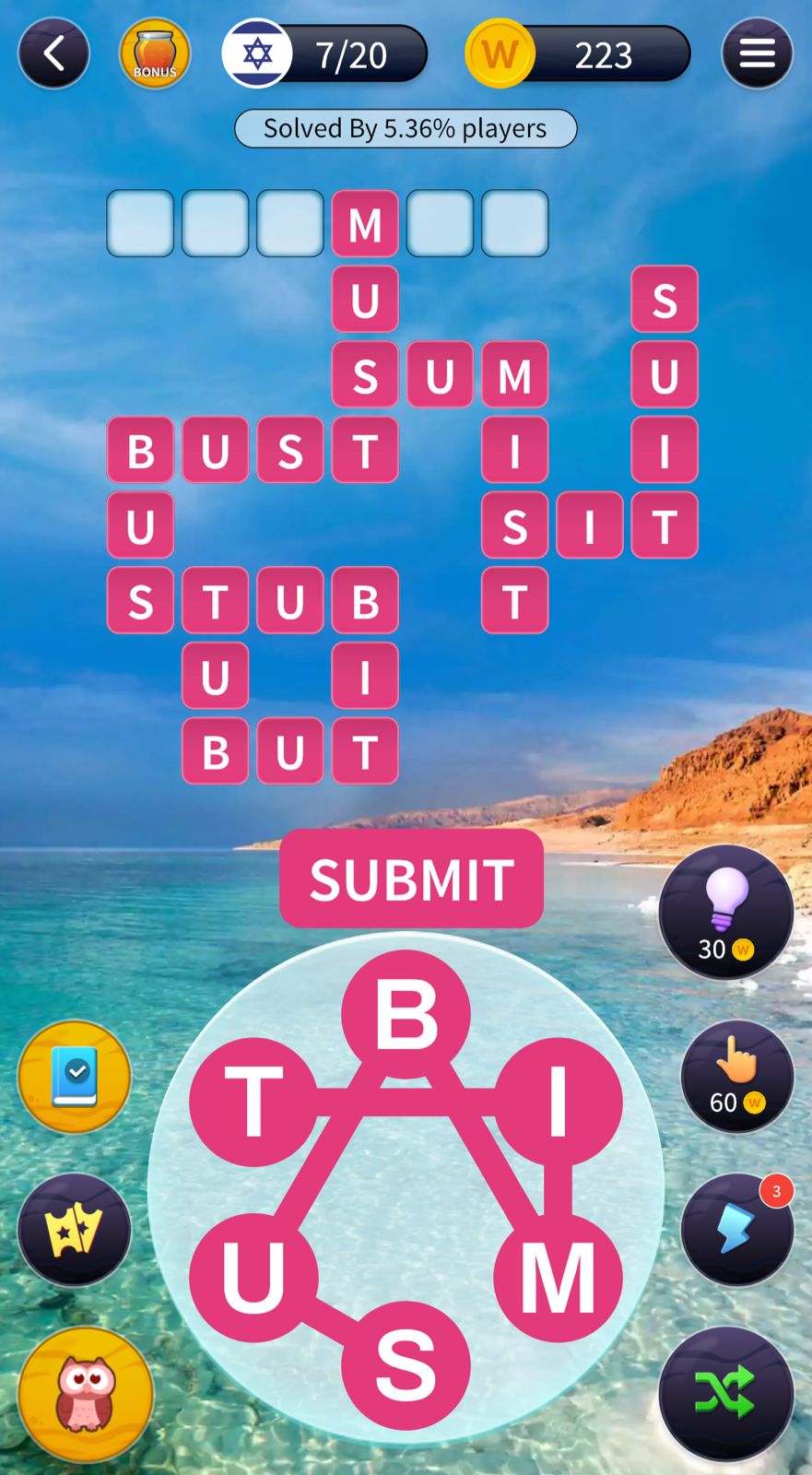Select letter S on the wheel
812x1475 pixels.
tap(406, 1364)
